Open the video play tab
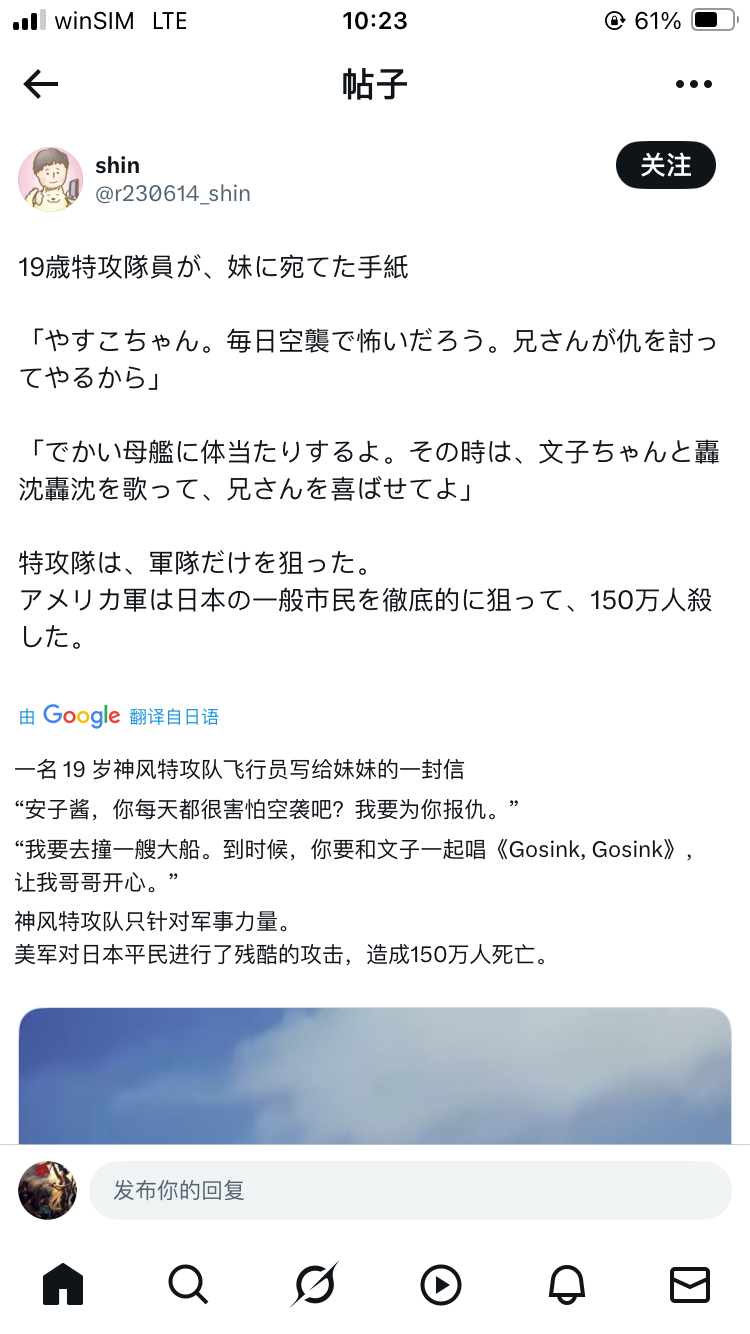 tap(441, 1284)
